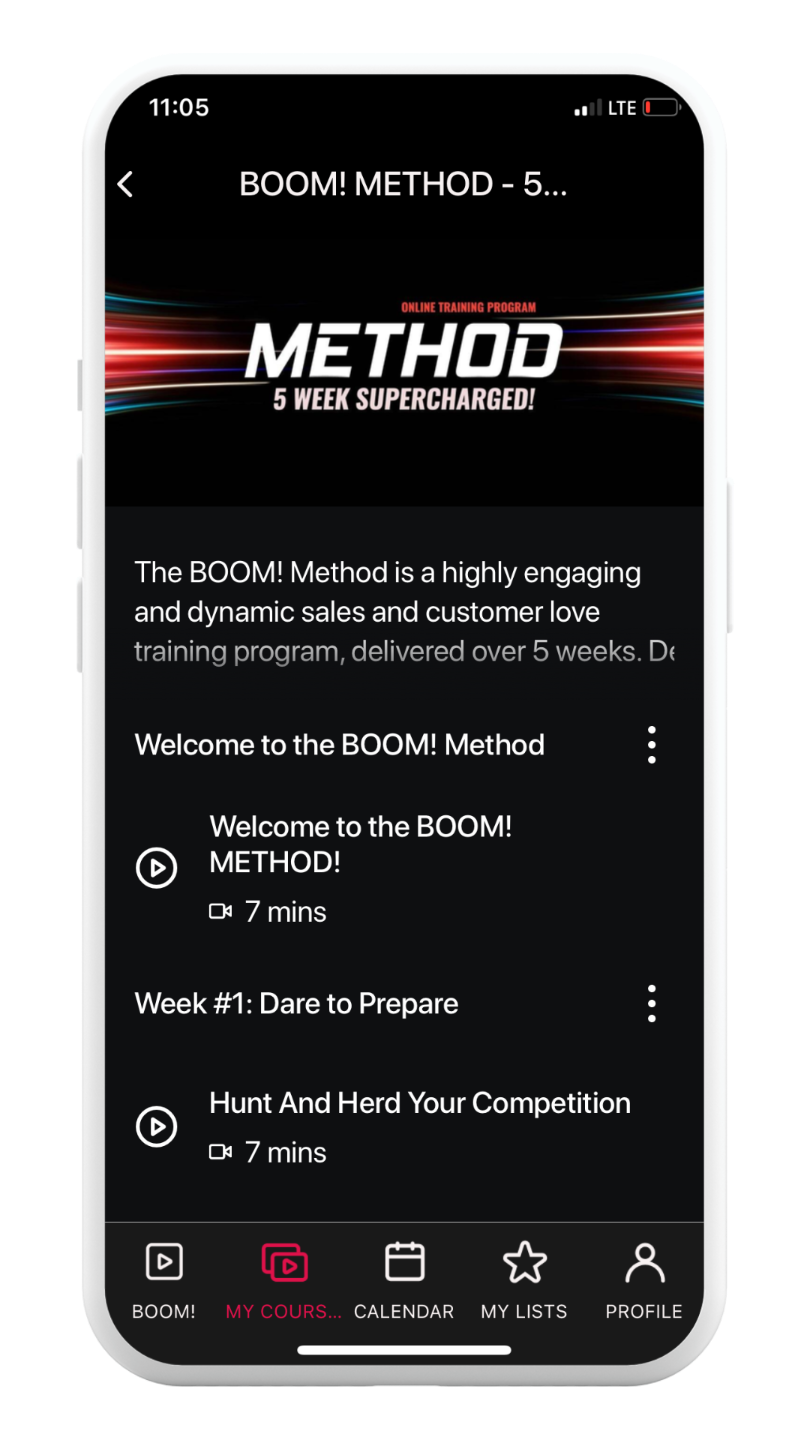Play the Welcome to the BOOM! METHOD! lesson
Image resolution: width=810 pixels, height=1440 pixels.
157,868
